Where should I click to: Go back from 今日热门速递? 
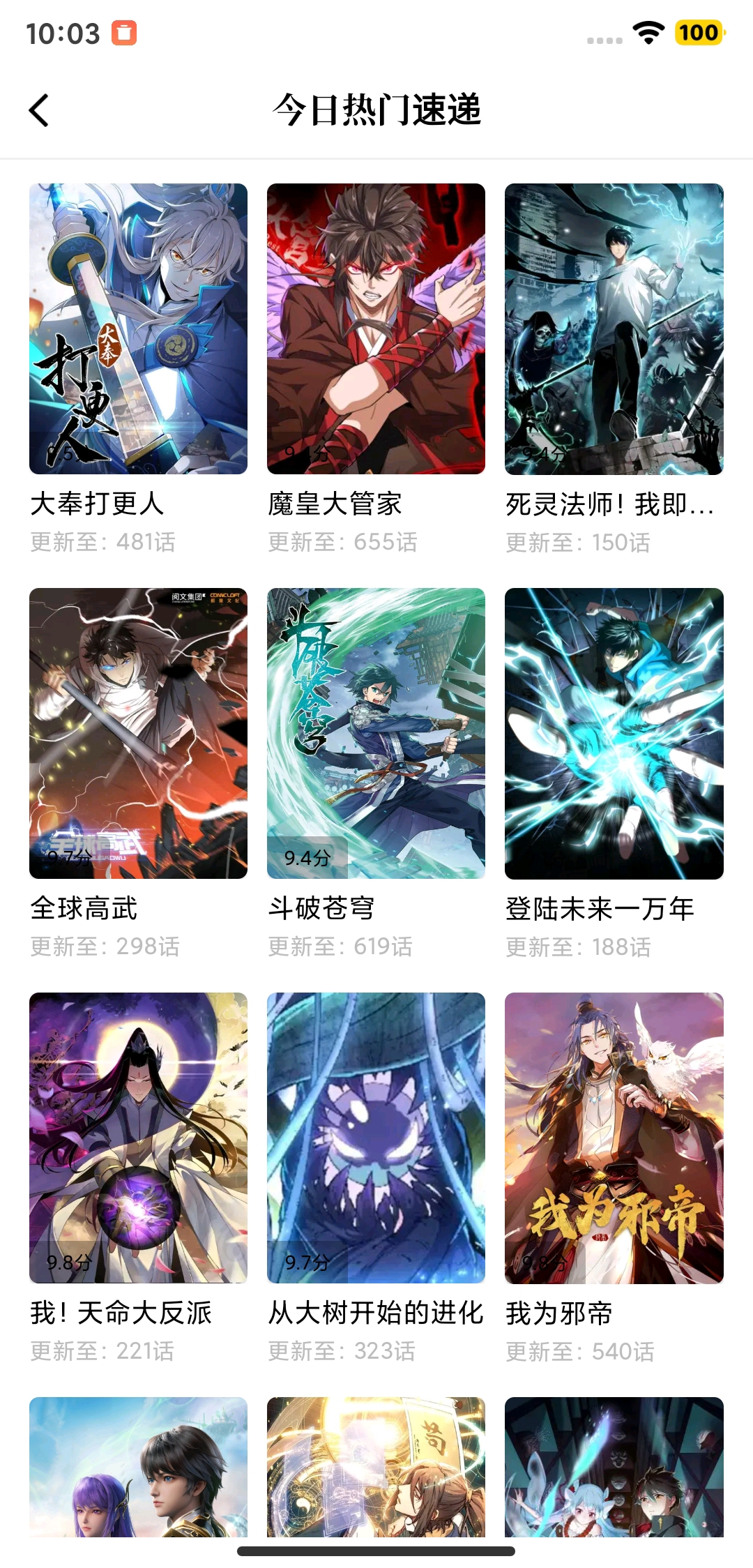pos(40,110)
